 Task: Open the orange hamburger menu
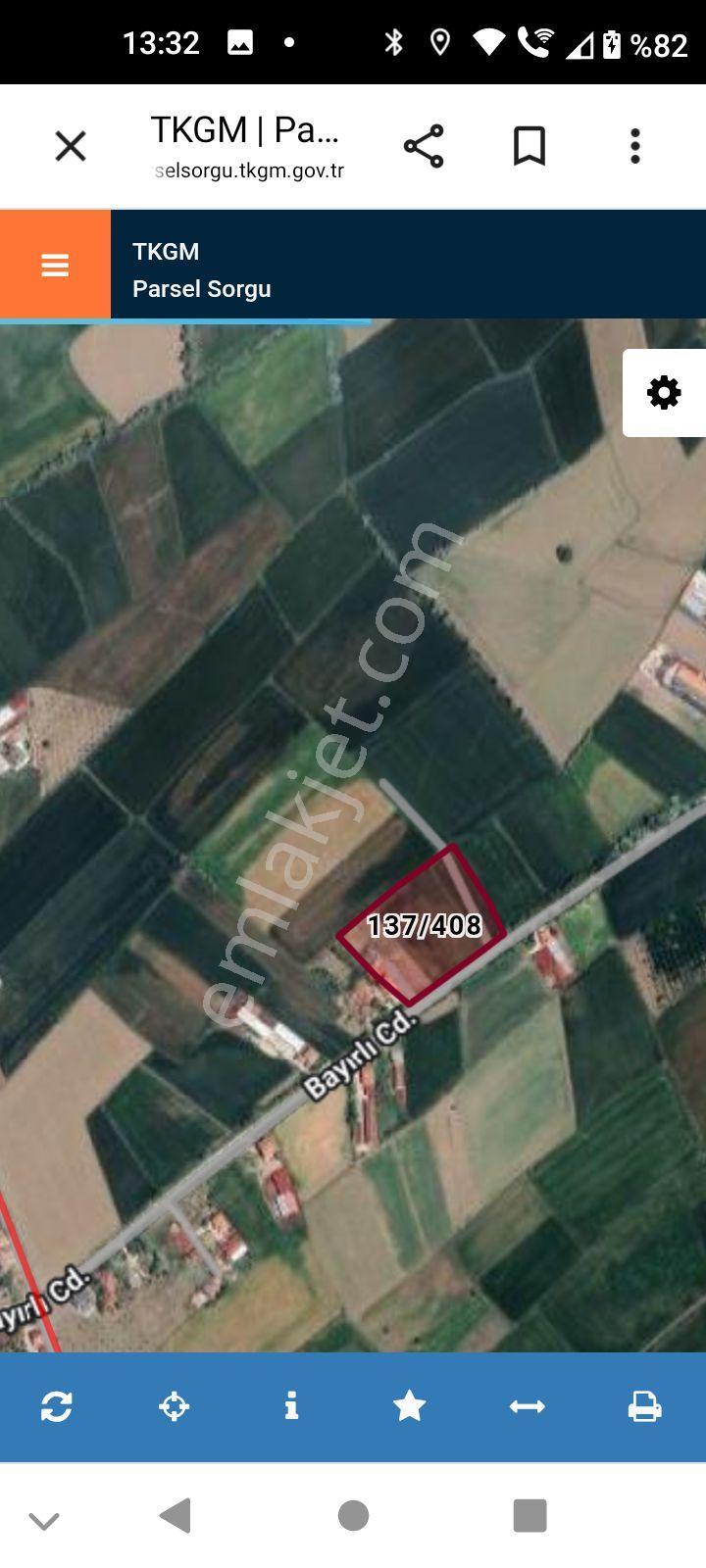55,265
